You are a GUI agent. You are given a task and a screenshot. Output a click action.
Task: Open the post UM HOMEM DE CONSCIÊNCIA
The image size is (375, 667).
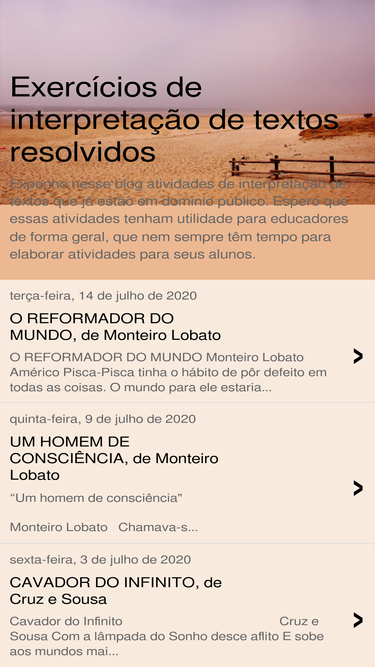tap(114, 458)
